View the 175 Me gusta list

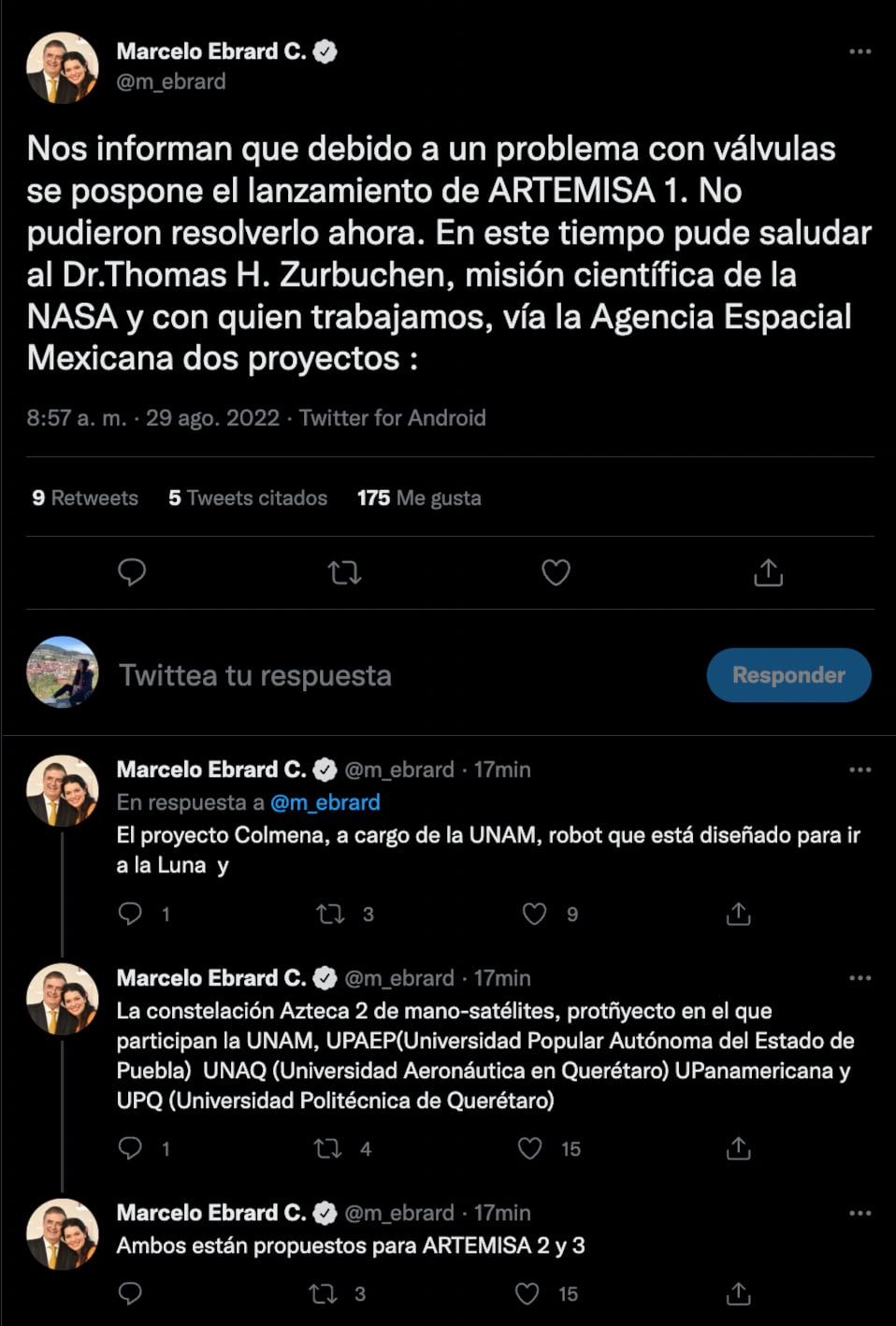(418, 498)
